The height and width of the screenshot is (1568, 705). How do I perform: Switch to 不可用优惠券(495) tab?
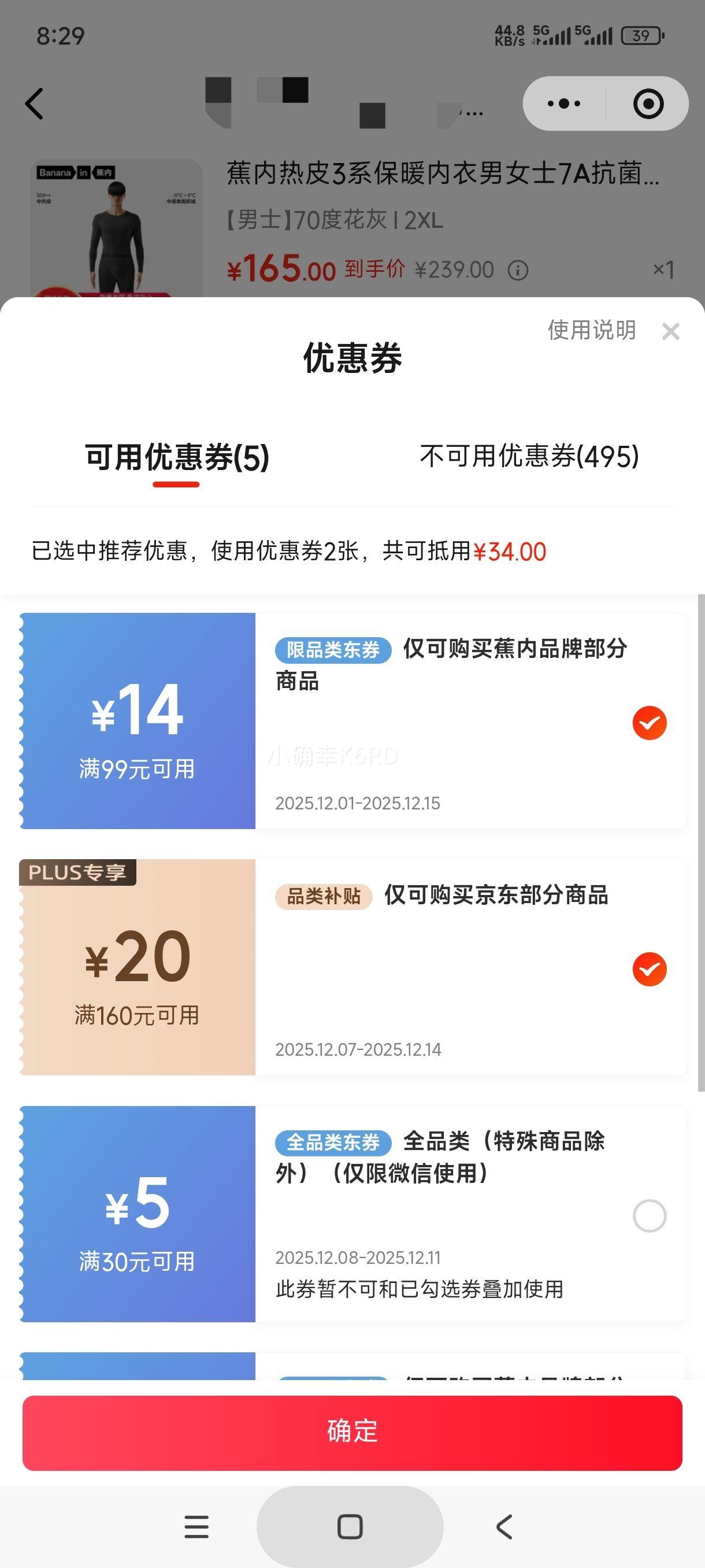[529, 456]
